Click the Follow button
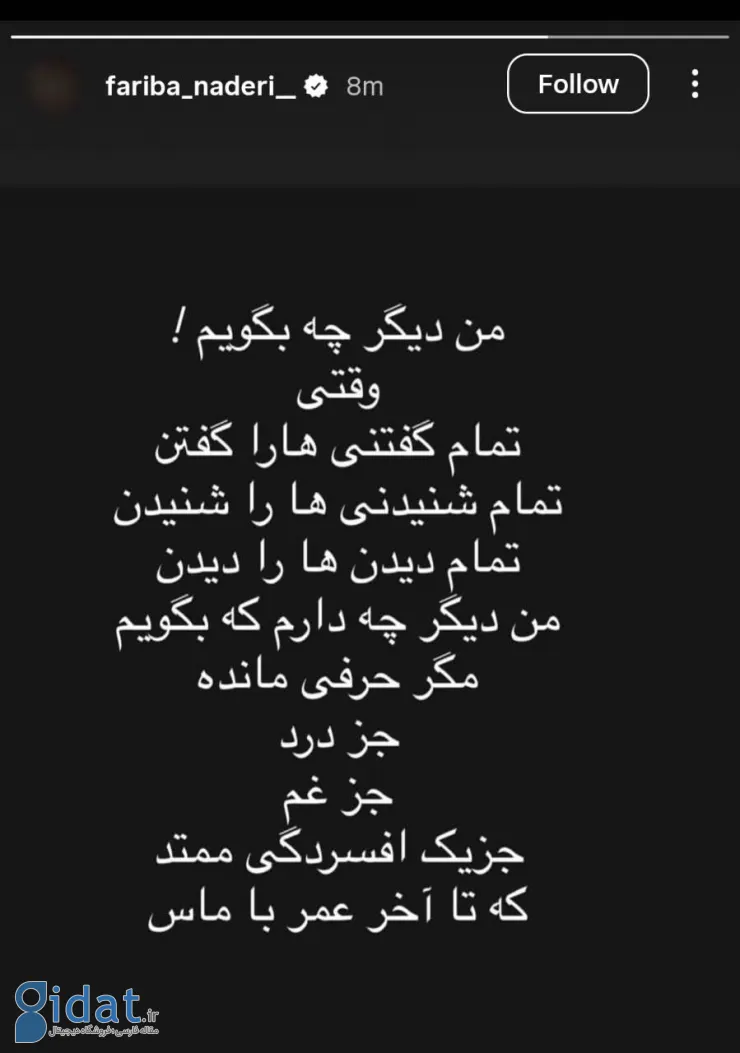The height and width of the screenshot is (1053, 740). pyautogui.click(x=577, y=84)
